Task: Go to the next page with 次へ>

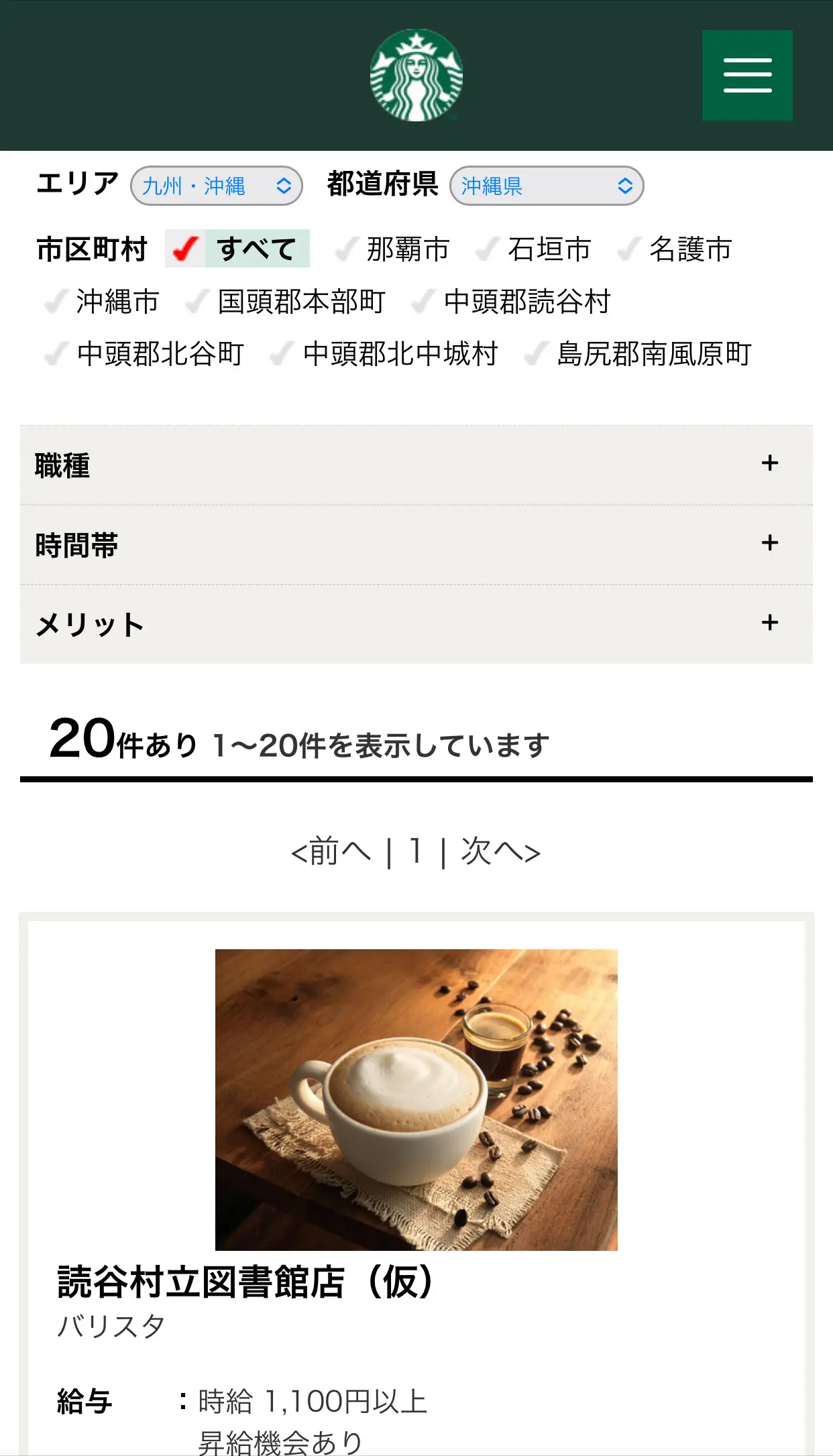Action: (501, 851)
